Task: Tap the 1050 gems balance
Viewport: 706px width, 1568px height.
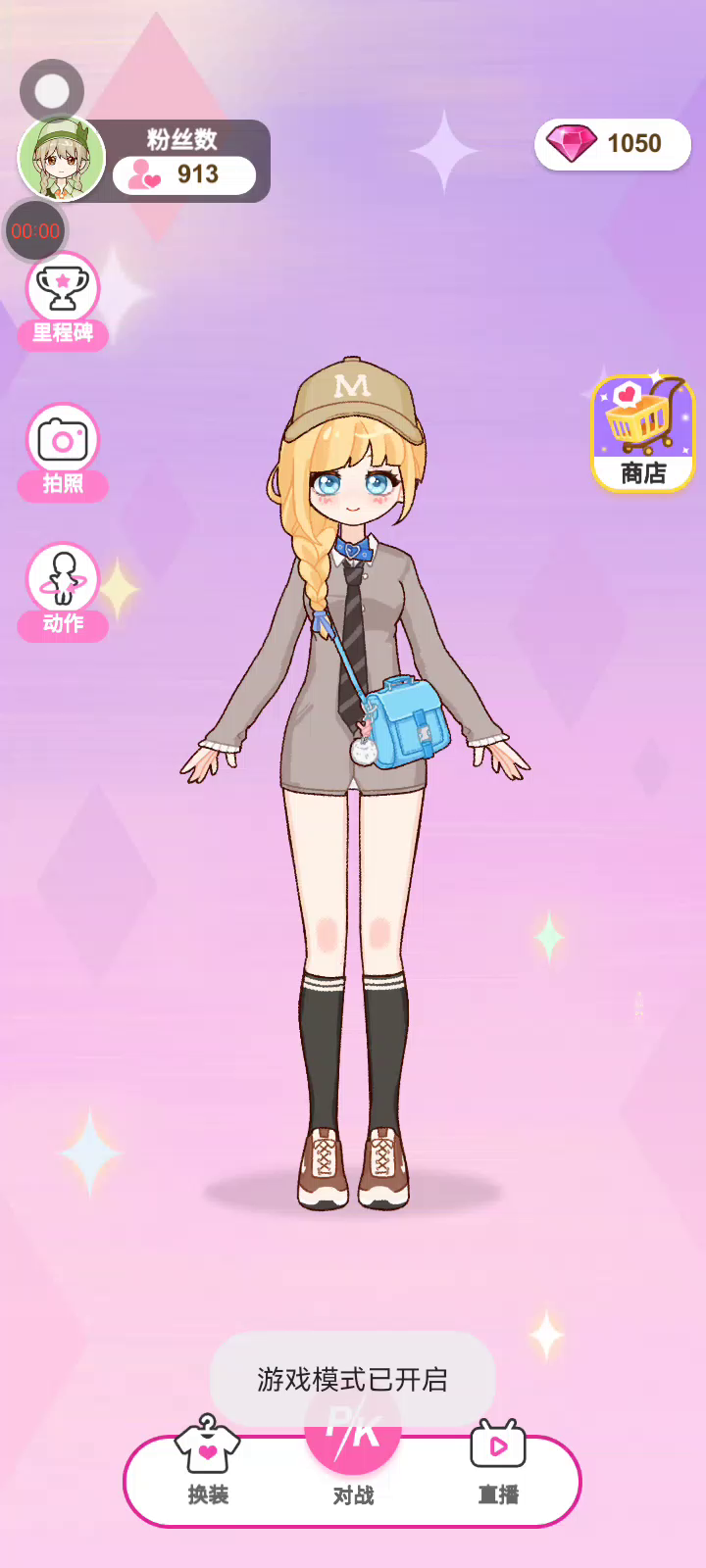Action: coord(613,144)
